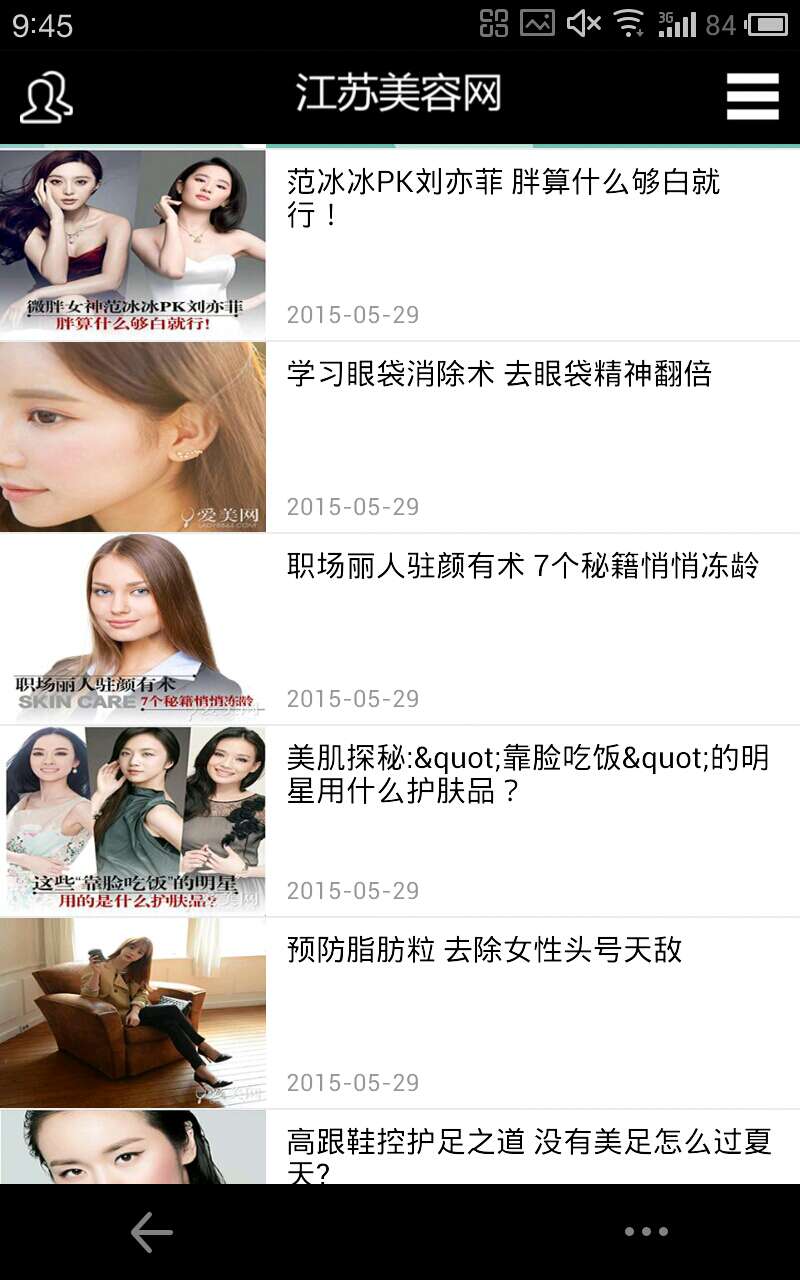This screenshot has height=1280, width=800.
Task: Open the article 职场丽人驻颜有术
Action: pos(400,629)
